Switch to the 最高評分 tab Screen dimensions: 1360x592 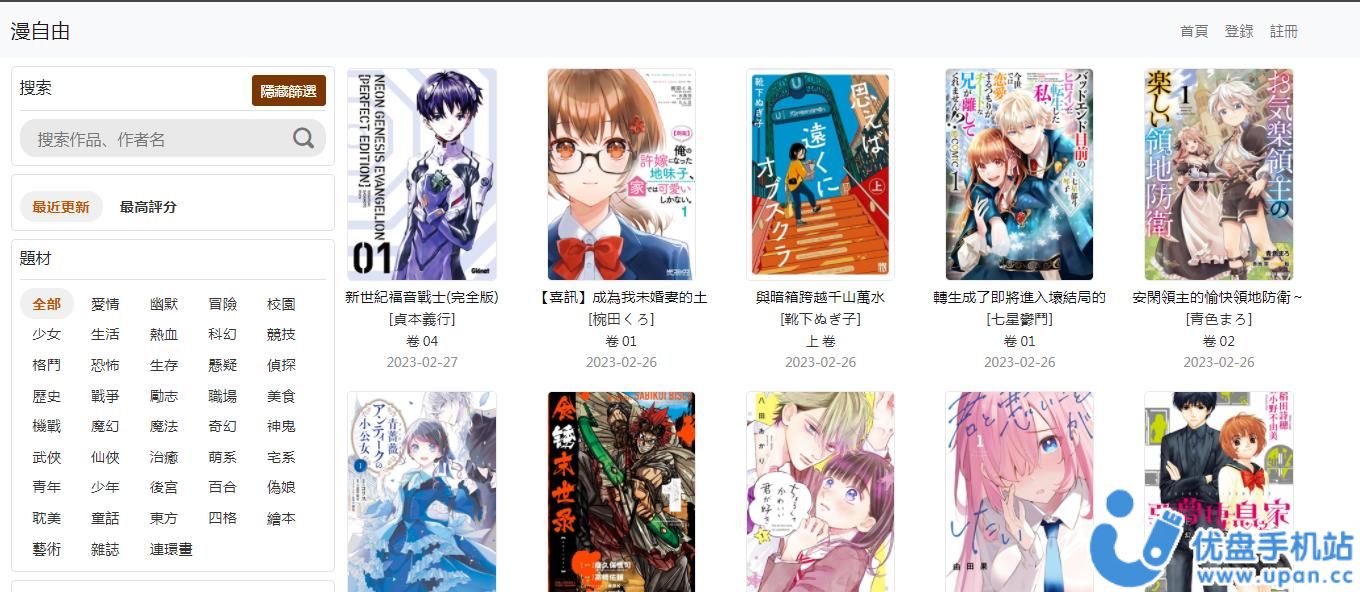pos(148,207)
